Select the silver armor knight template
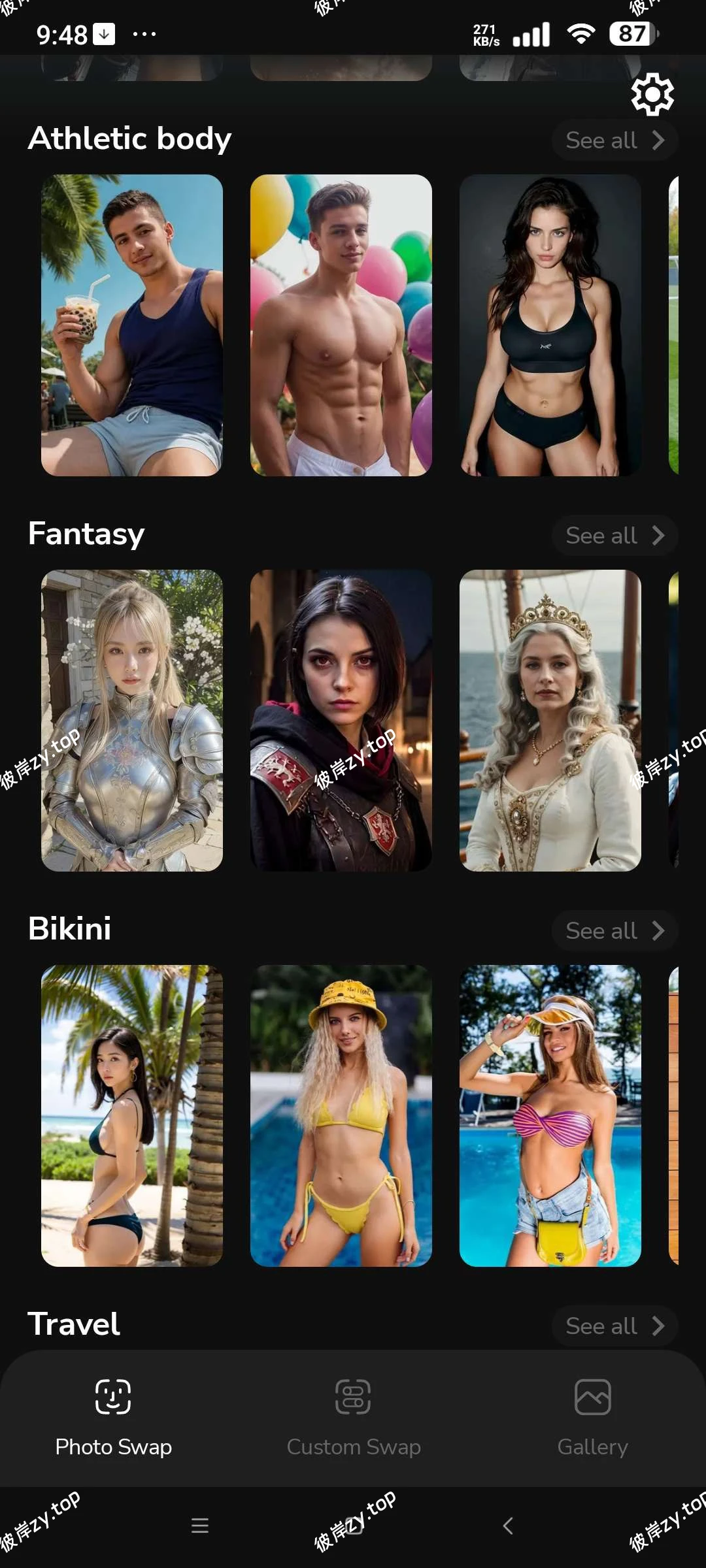 (x=132, y=720)
